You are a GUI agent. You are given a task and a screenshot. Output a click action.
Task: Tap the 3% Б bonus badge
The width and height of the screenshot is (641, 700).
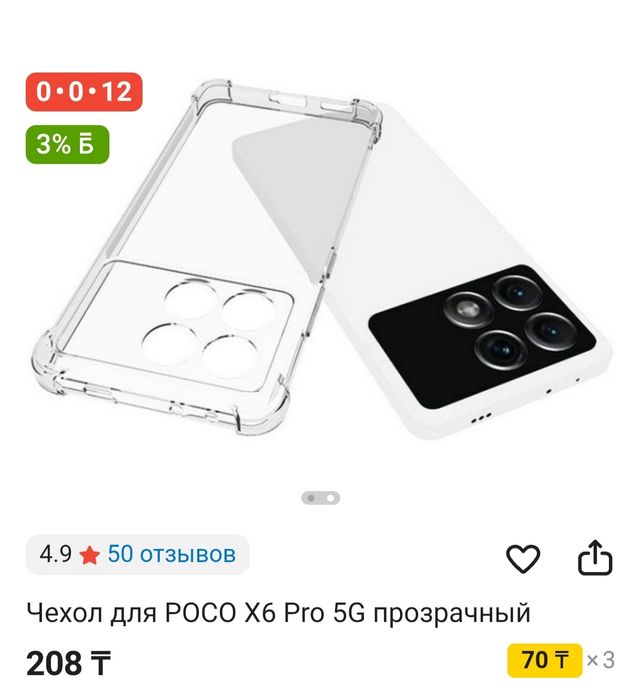[x=67, y=144]
